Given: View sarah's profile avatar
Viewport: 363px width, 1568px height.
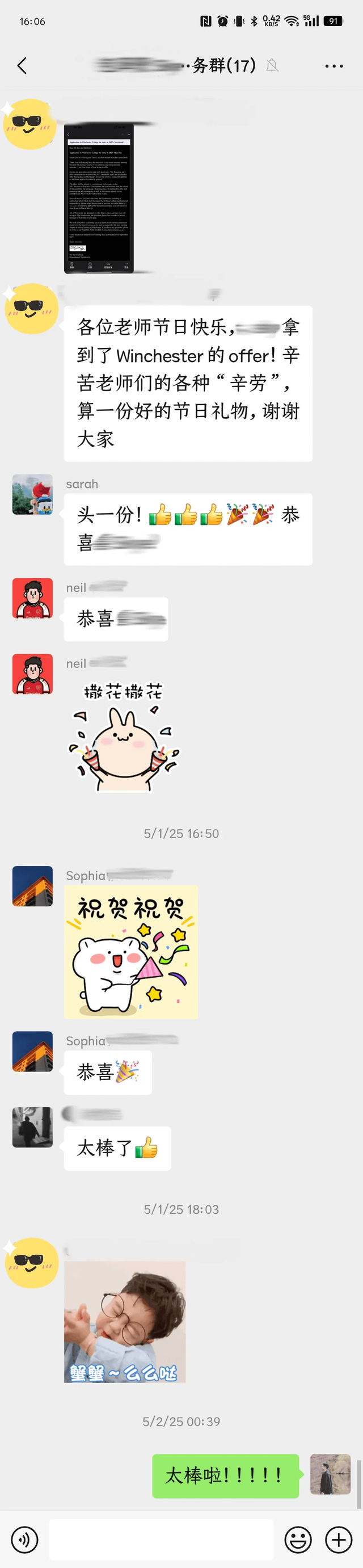Looking at the screenshot, I should (x=33, y=495).
